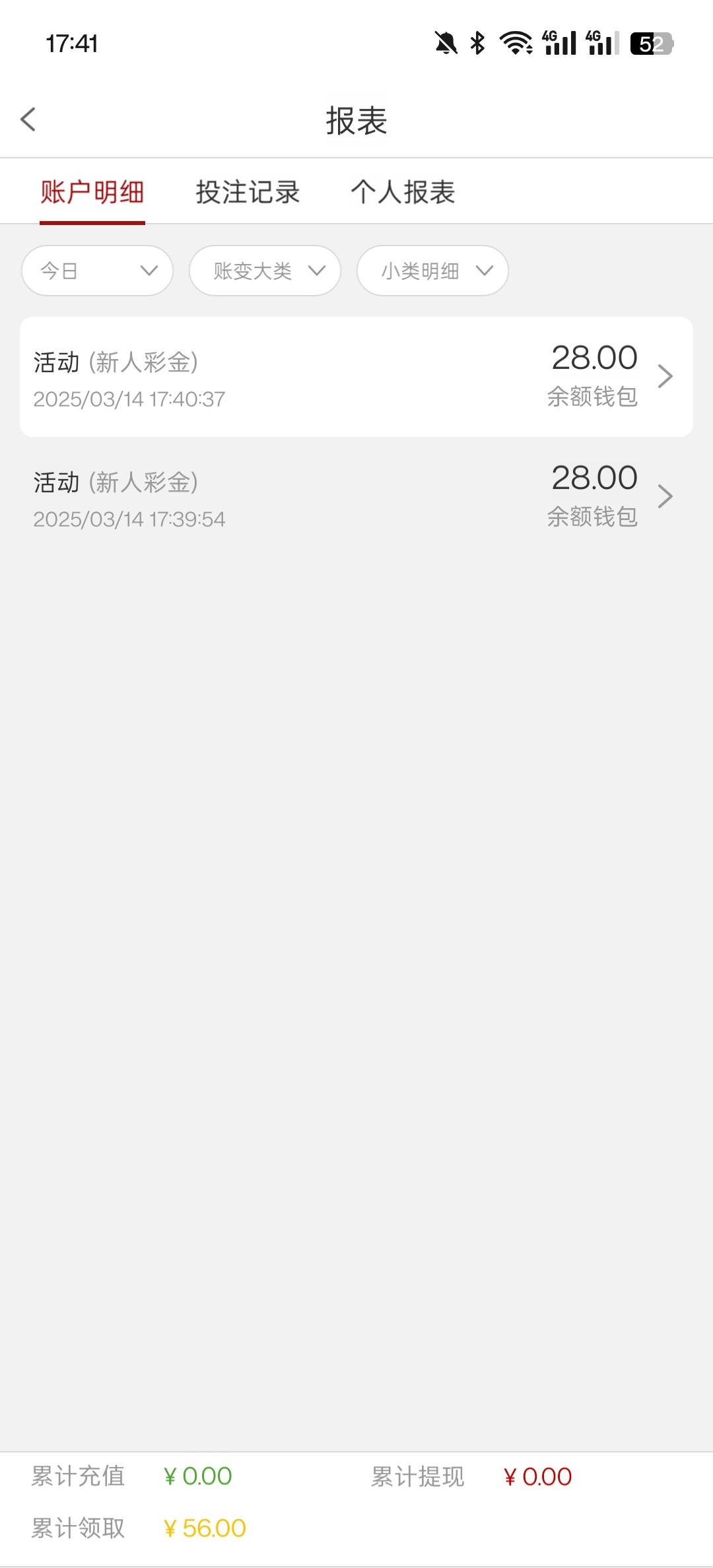View the 新人彩金 record from 17:39:54

(356, 497)
